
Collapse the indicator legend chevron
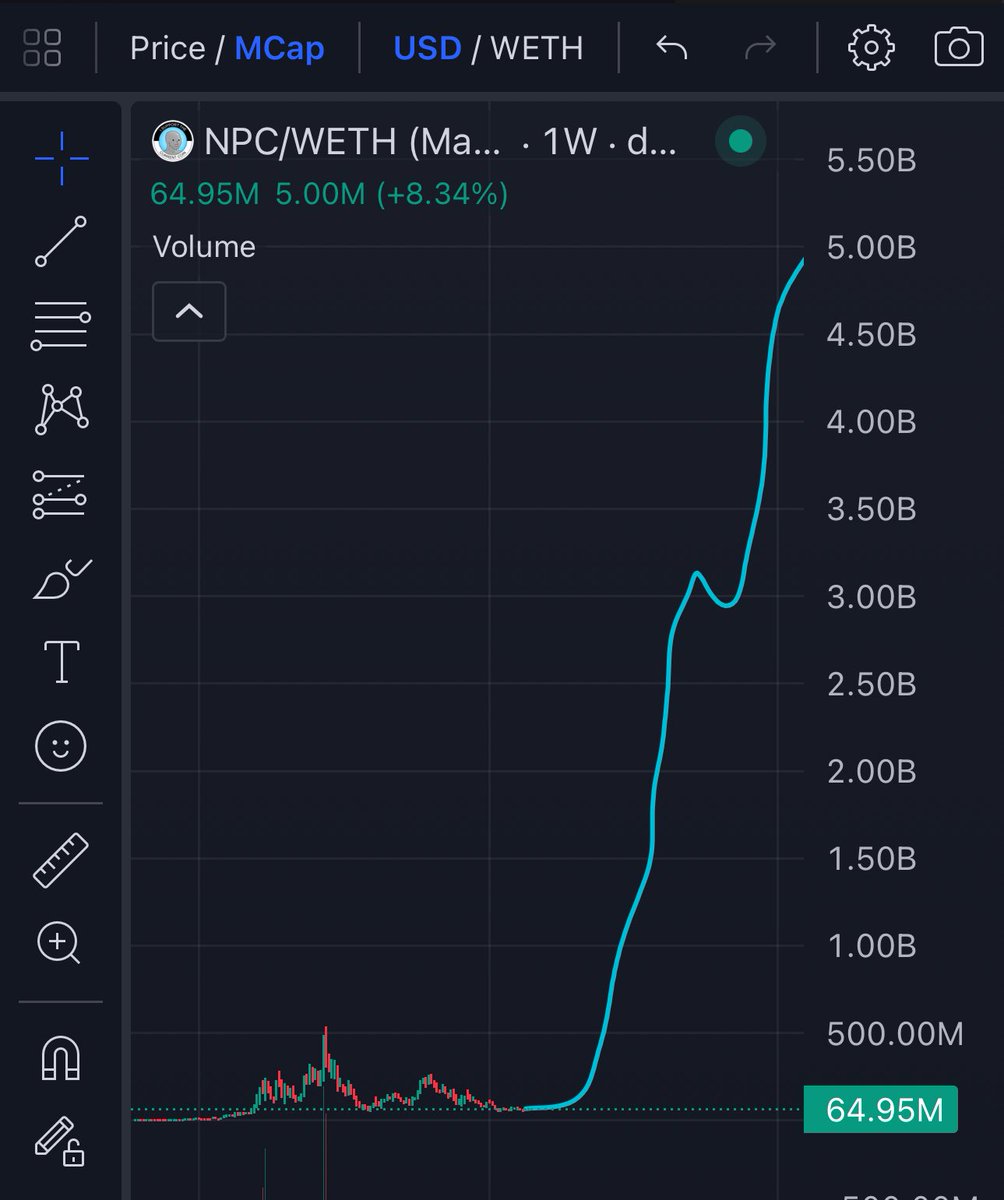(x=189, y=312)
